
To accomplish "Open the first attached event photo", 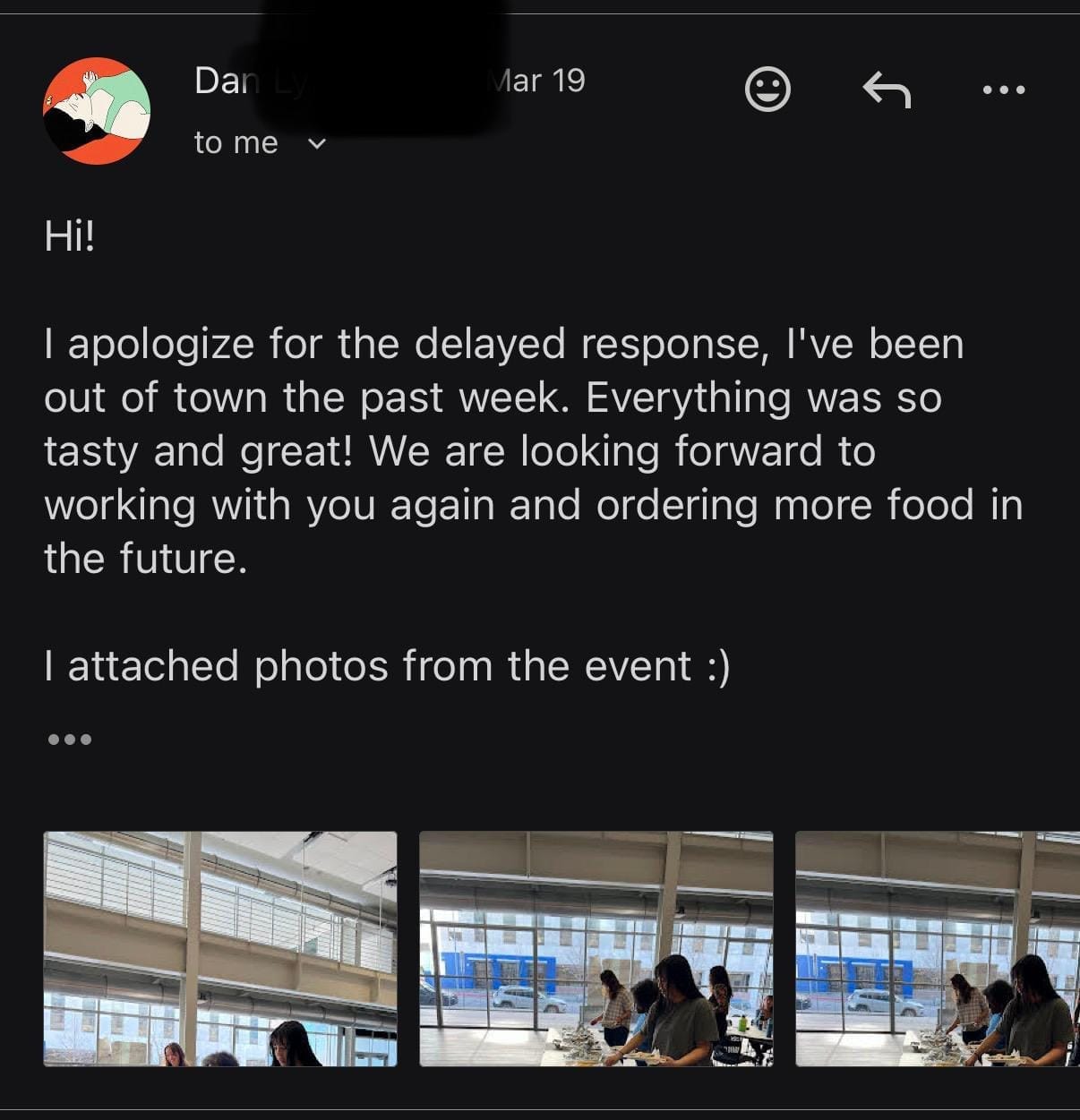I will coord(220,948).
